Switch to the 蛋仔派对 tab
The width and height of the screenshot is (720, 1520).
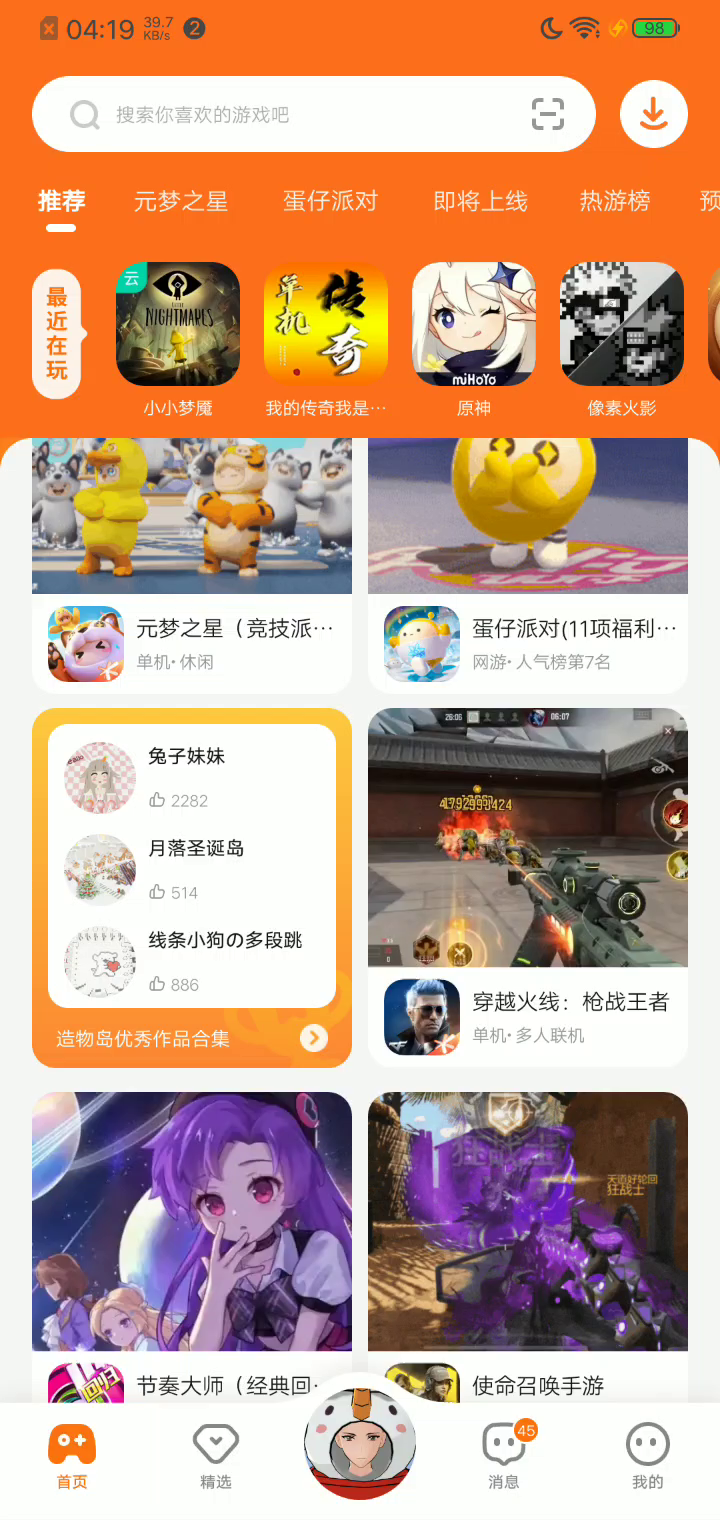pos(330,201)
